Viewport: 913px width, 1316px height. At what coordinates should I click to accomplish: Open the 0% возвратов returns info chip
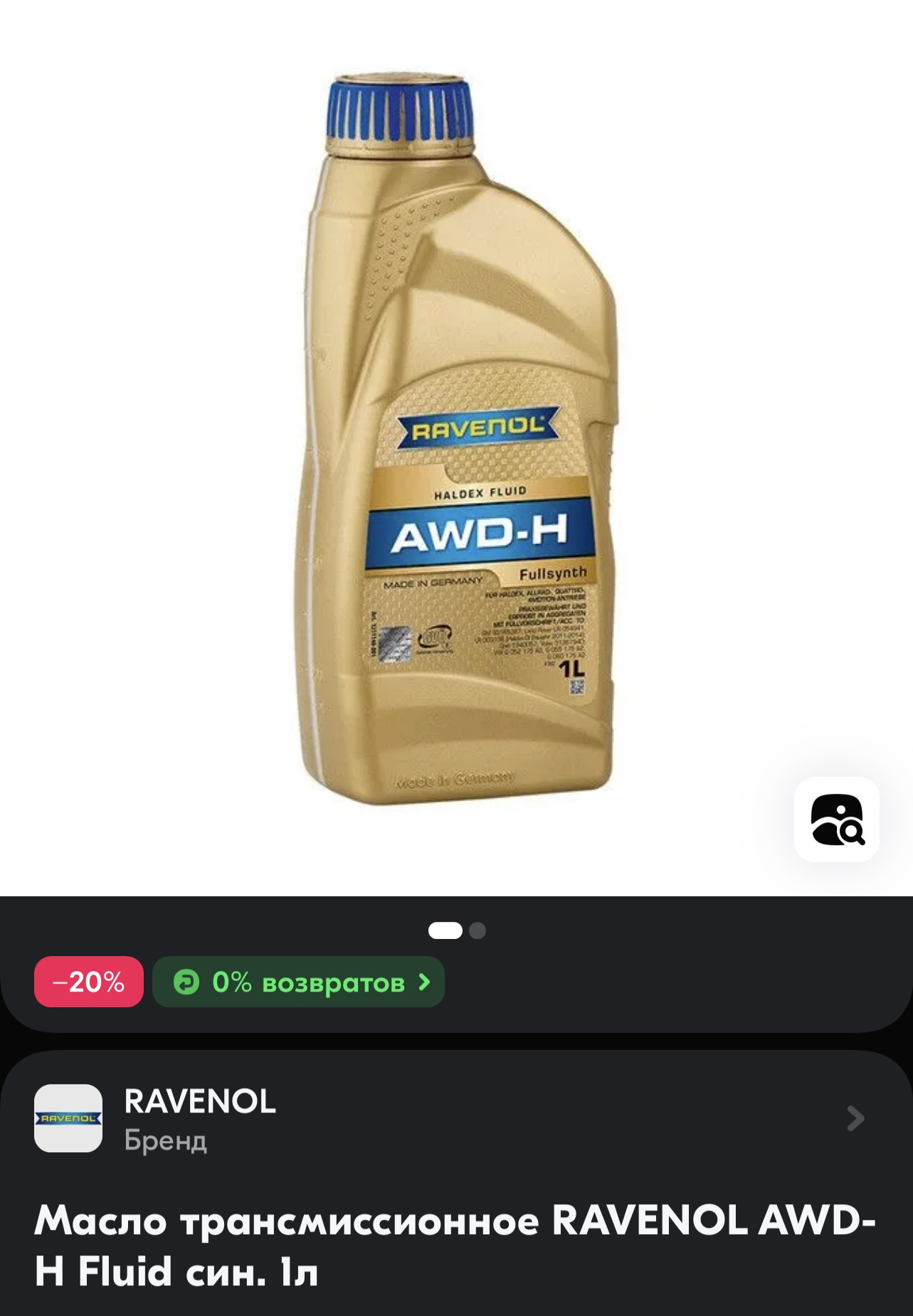point(299,982)
